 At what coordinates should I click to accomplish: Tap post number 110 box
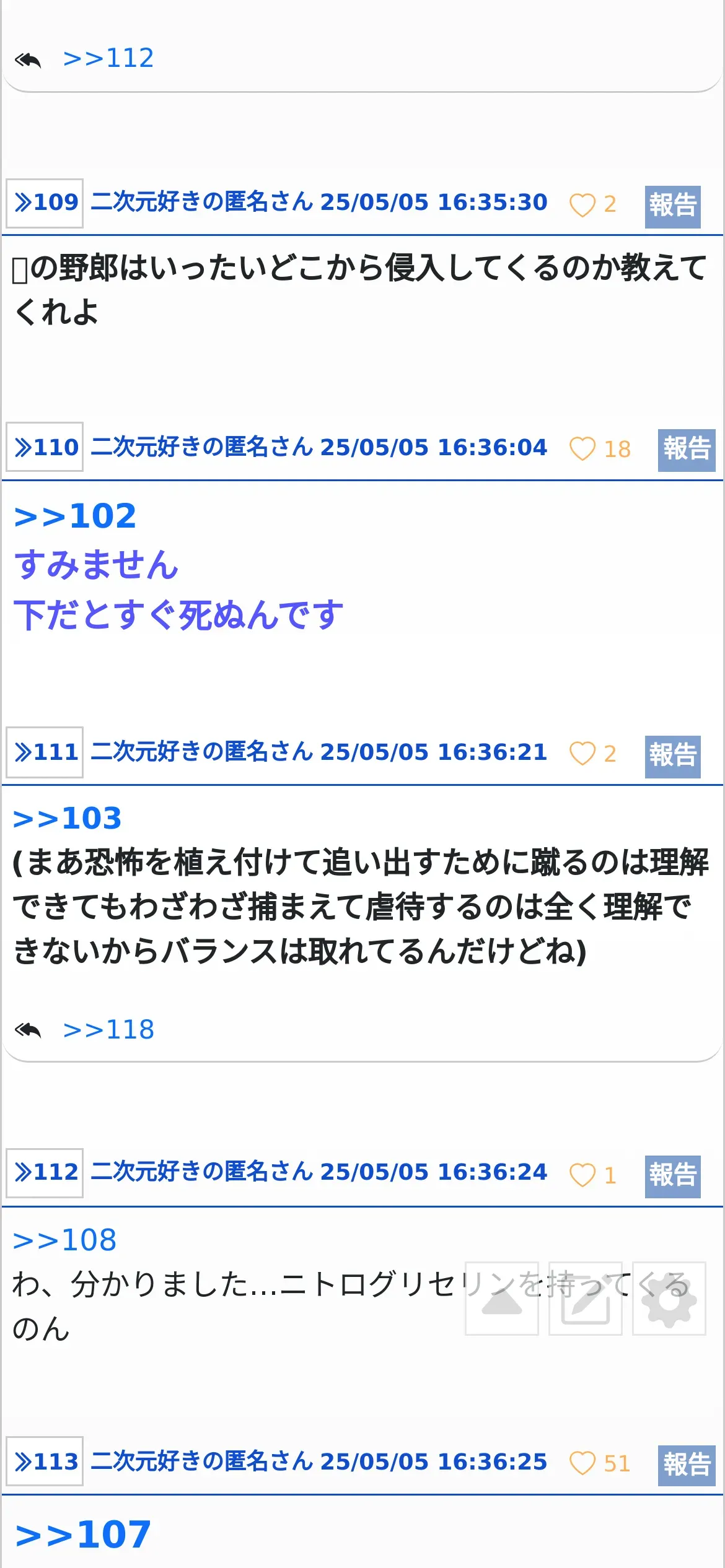(45, 447)
